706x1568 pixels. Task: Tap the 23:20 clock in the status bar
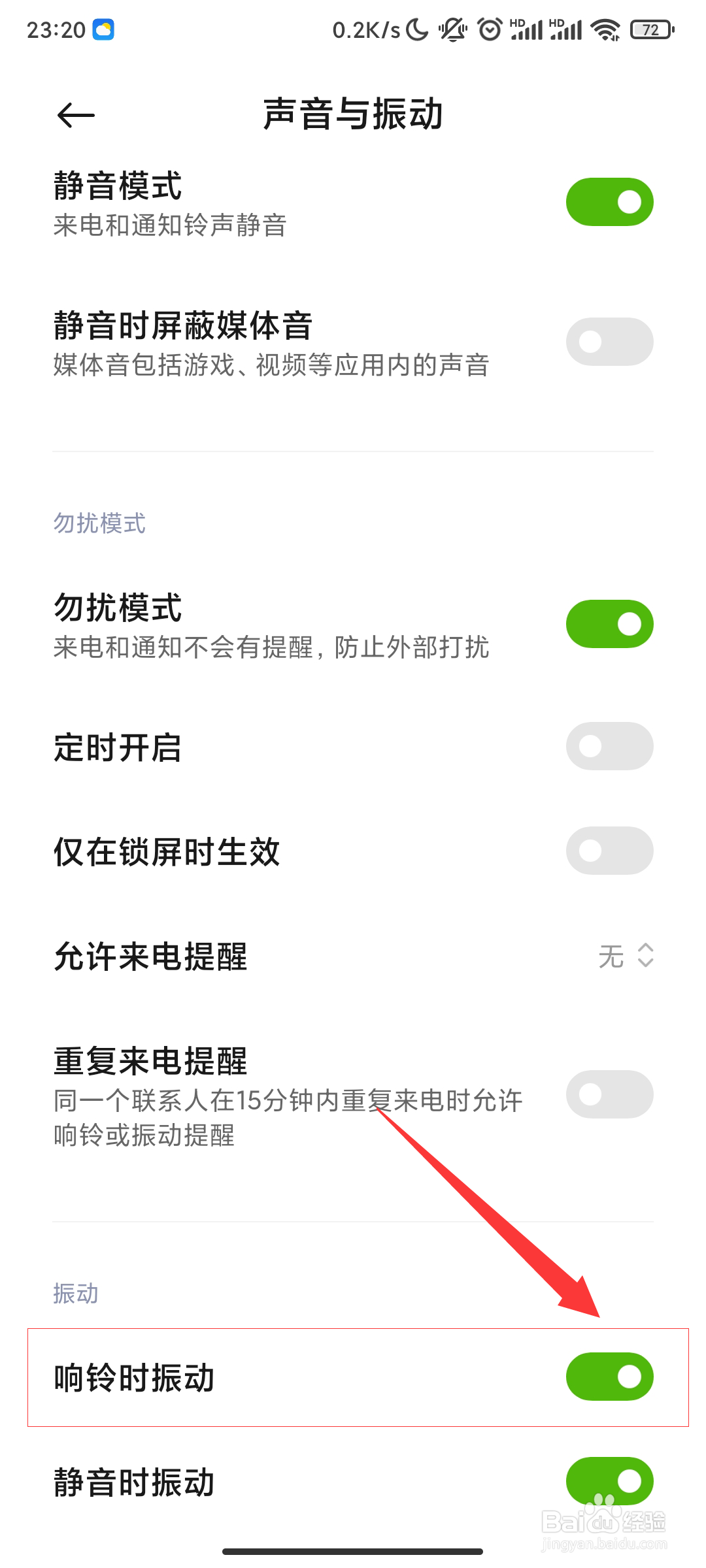pos(55,27)
